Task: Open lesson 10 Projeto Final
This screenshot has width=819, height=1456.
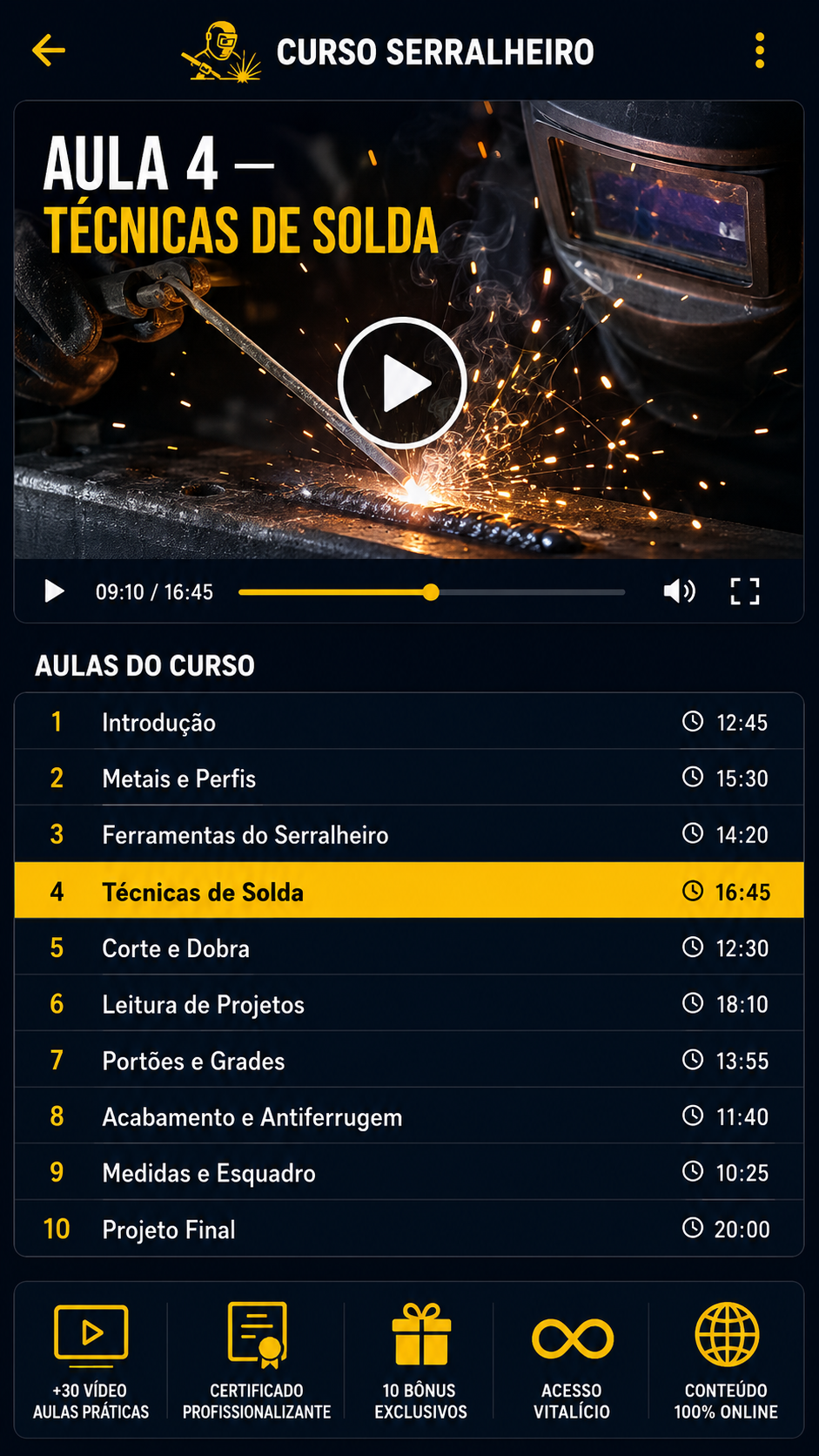Action: 409,1229
